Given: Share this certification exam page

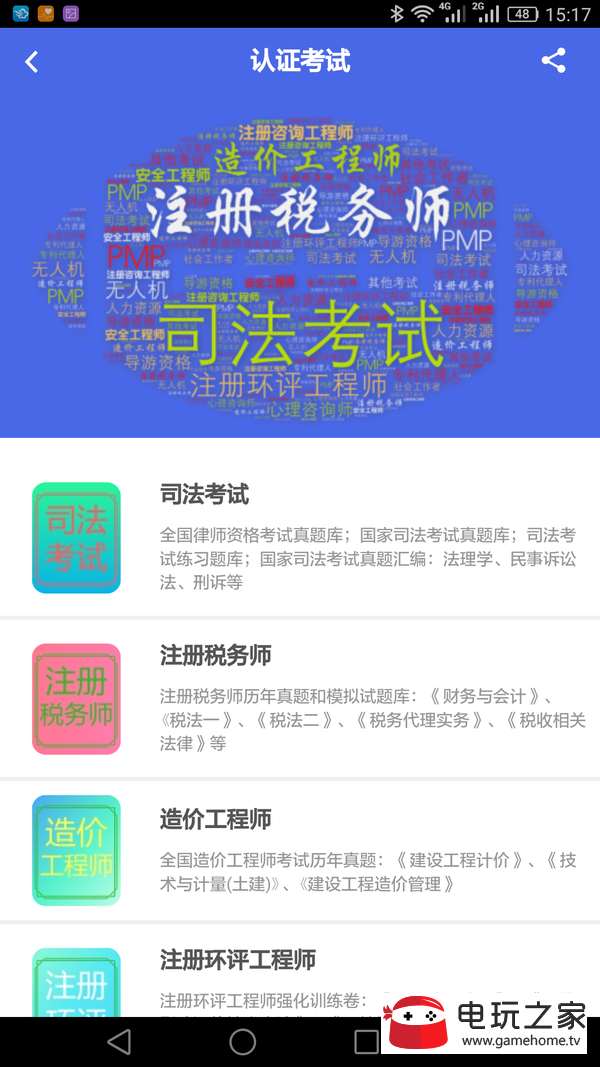Looking at the screenshot, I should (553, 61).
